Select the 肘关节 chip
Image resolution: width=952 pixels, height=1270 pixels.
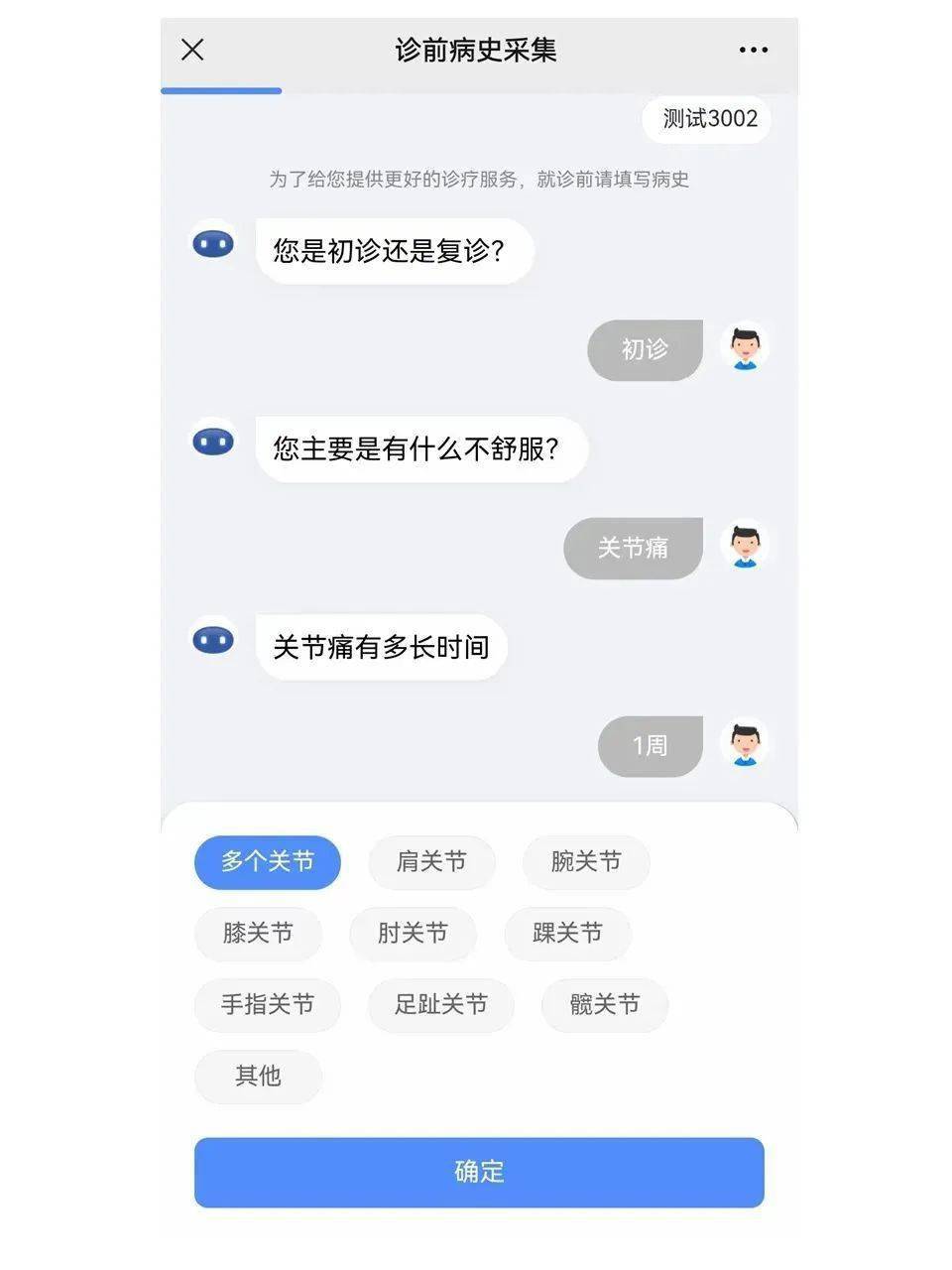click(413, 933)
